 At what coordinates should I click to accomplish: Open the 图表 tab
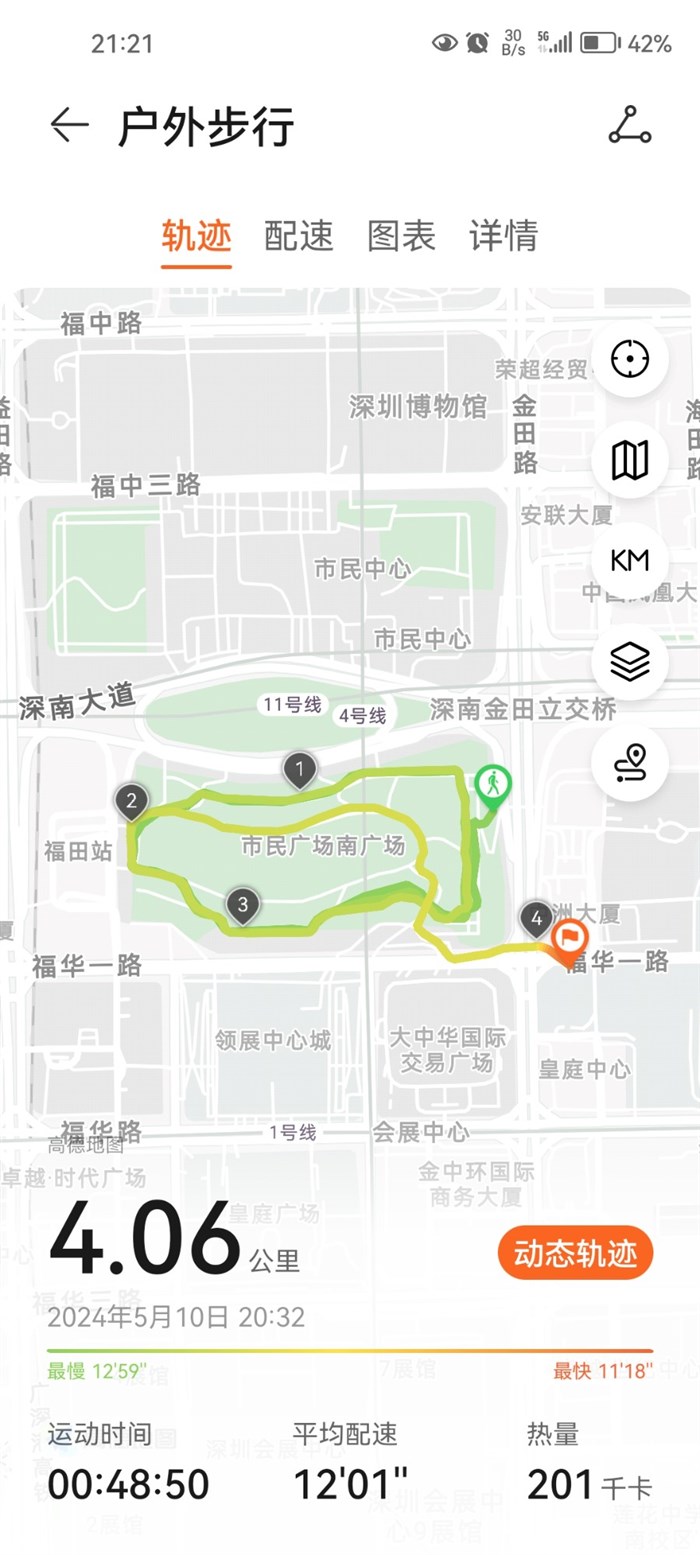(x=401, y=236)
